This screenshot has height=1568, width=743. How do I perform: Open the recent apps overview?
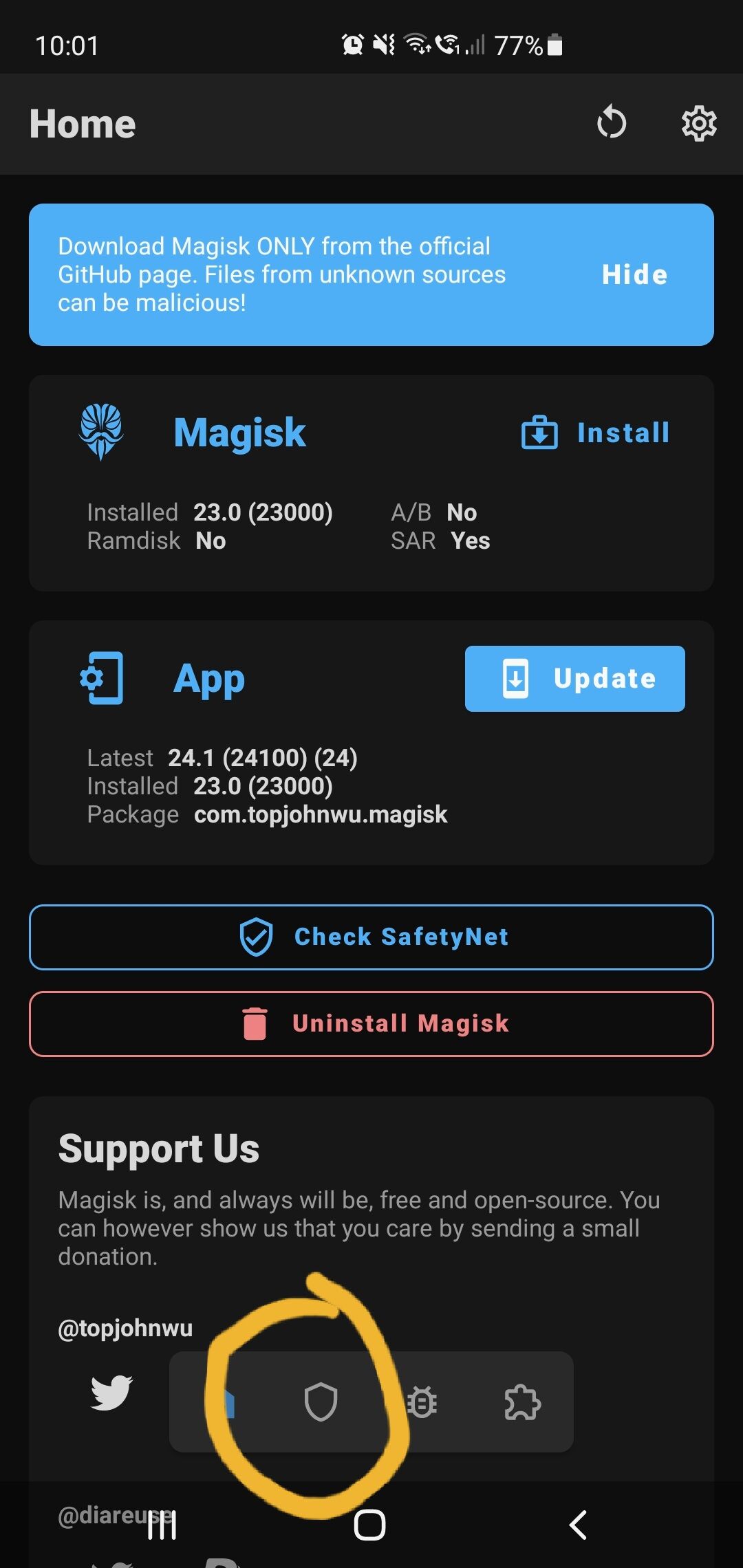coord(162,1525)
